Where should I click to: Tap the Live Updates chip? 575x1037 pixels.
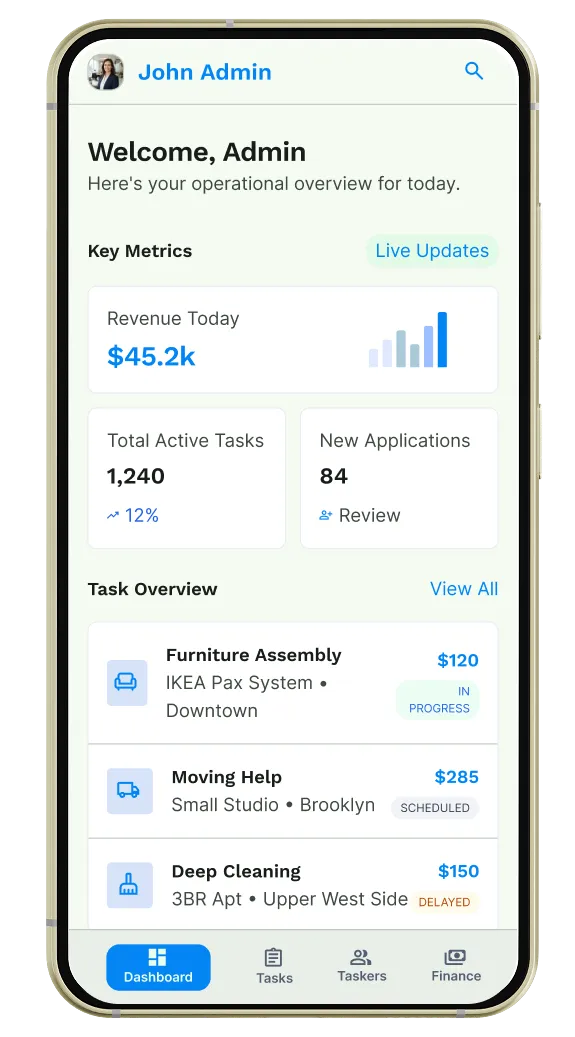coord(432,251)
